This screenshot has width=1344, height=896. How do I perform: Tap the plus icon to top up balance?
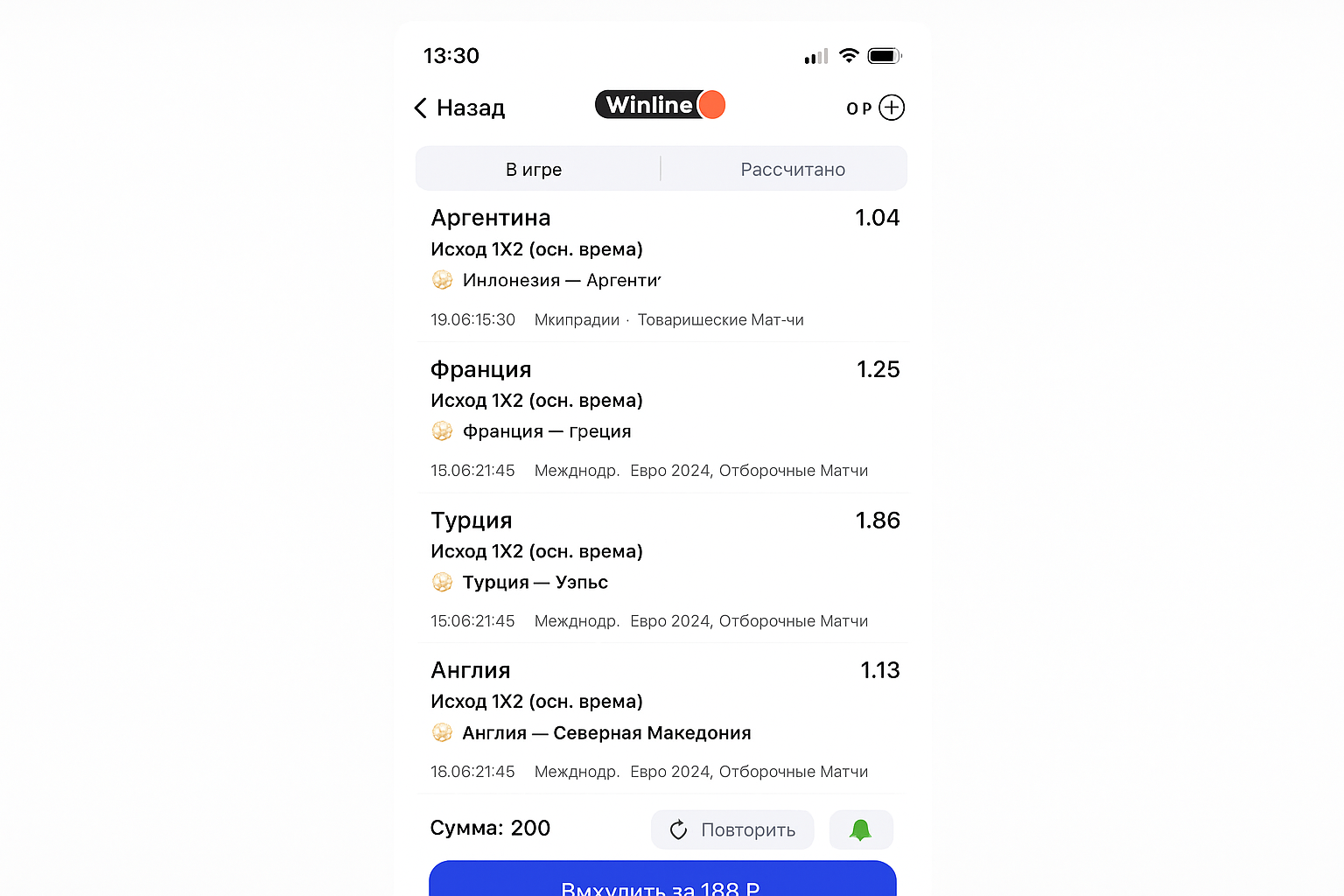[x=891, y=108]
